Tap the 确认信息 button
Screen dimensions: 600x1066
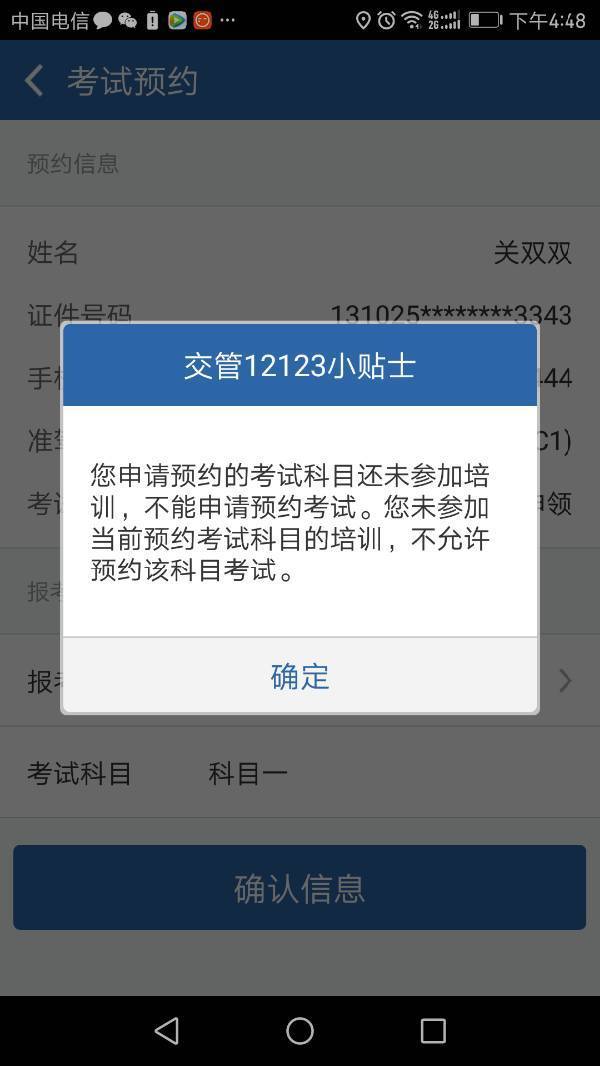point(299,887)
